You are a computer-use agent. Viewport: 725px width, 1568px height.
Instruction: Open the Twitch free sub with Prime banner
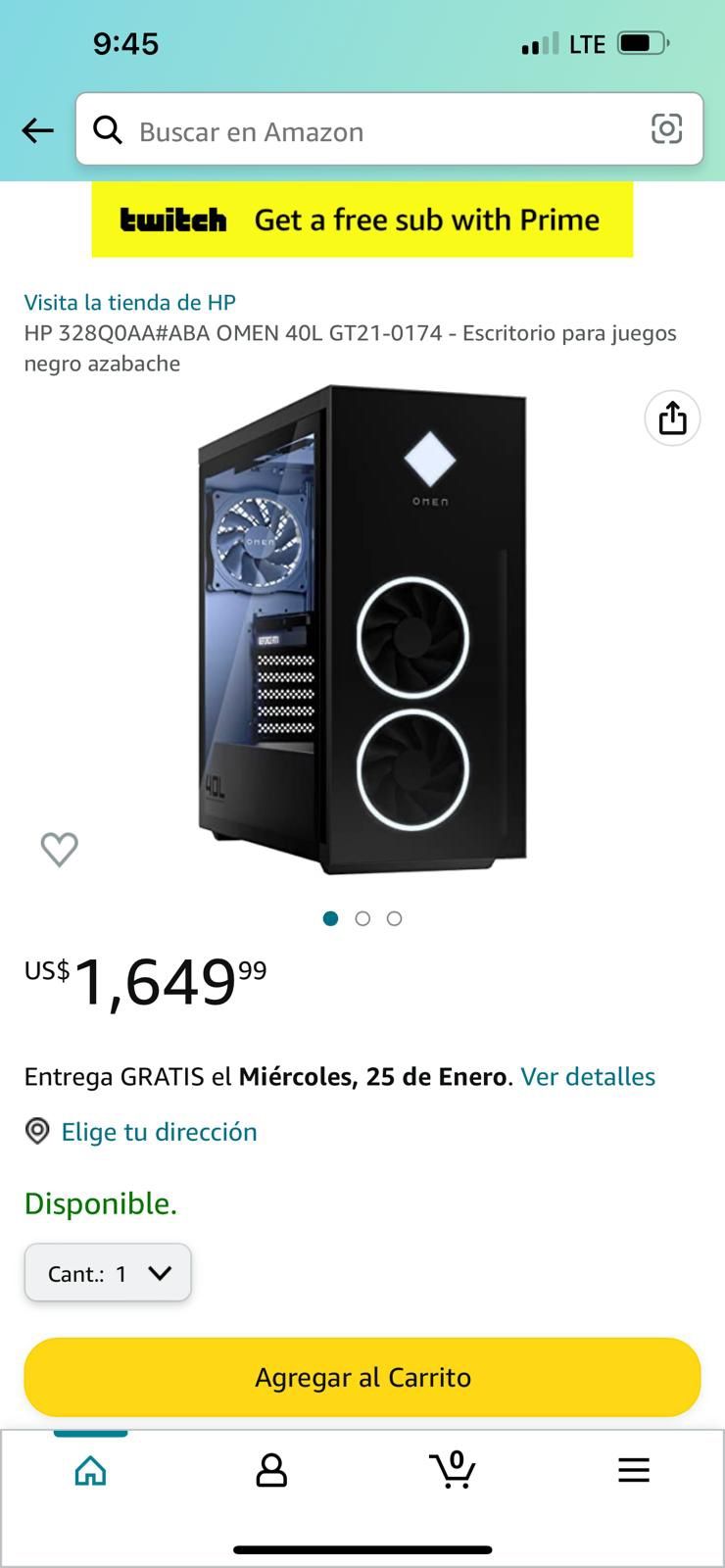pyautogui.click(x=362, y=220)
